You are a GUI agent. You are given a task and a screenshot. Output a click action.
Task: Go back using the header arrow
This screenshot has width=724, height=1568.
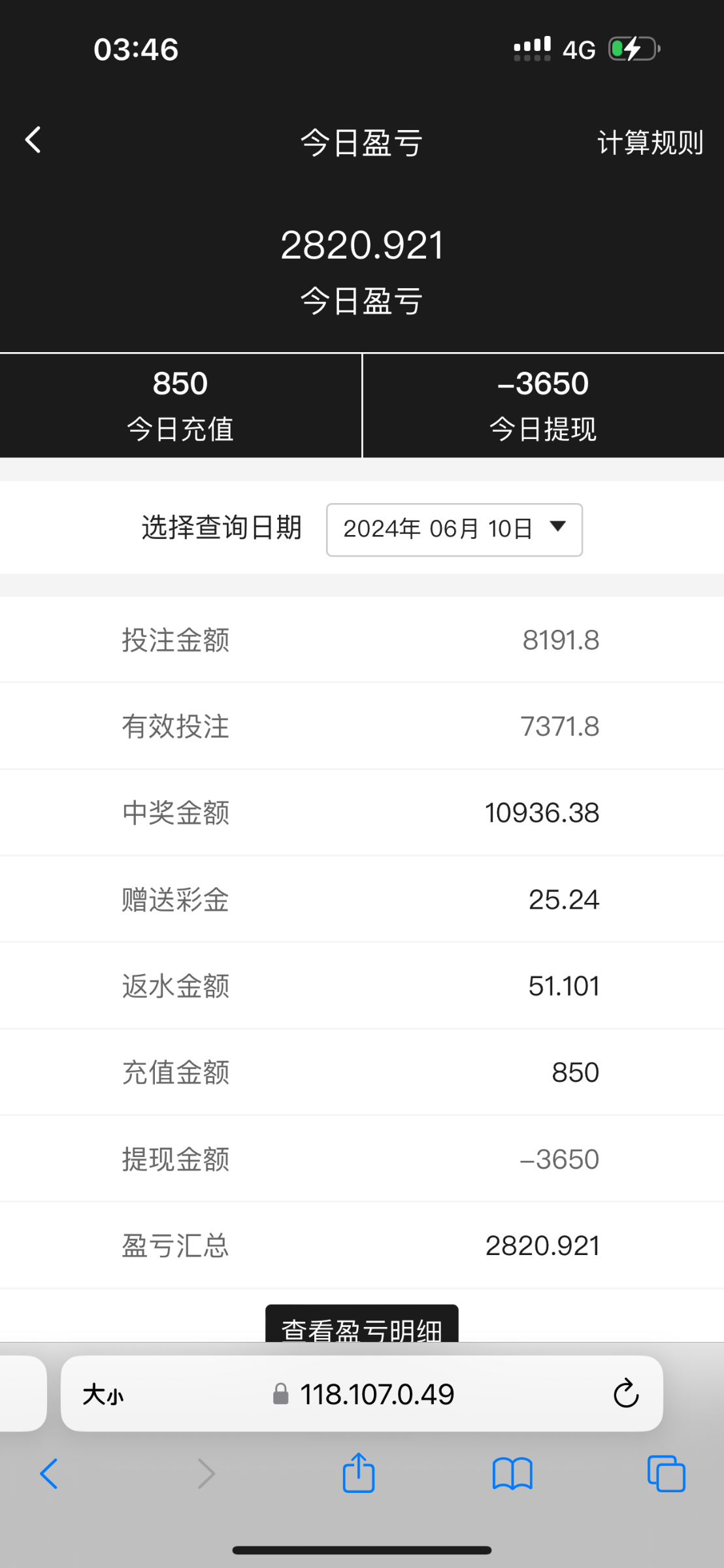click(33, 140)
